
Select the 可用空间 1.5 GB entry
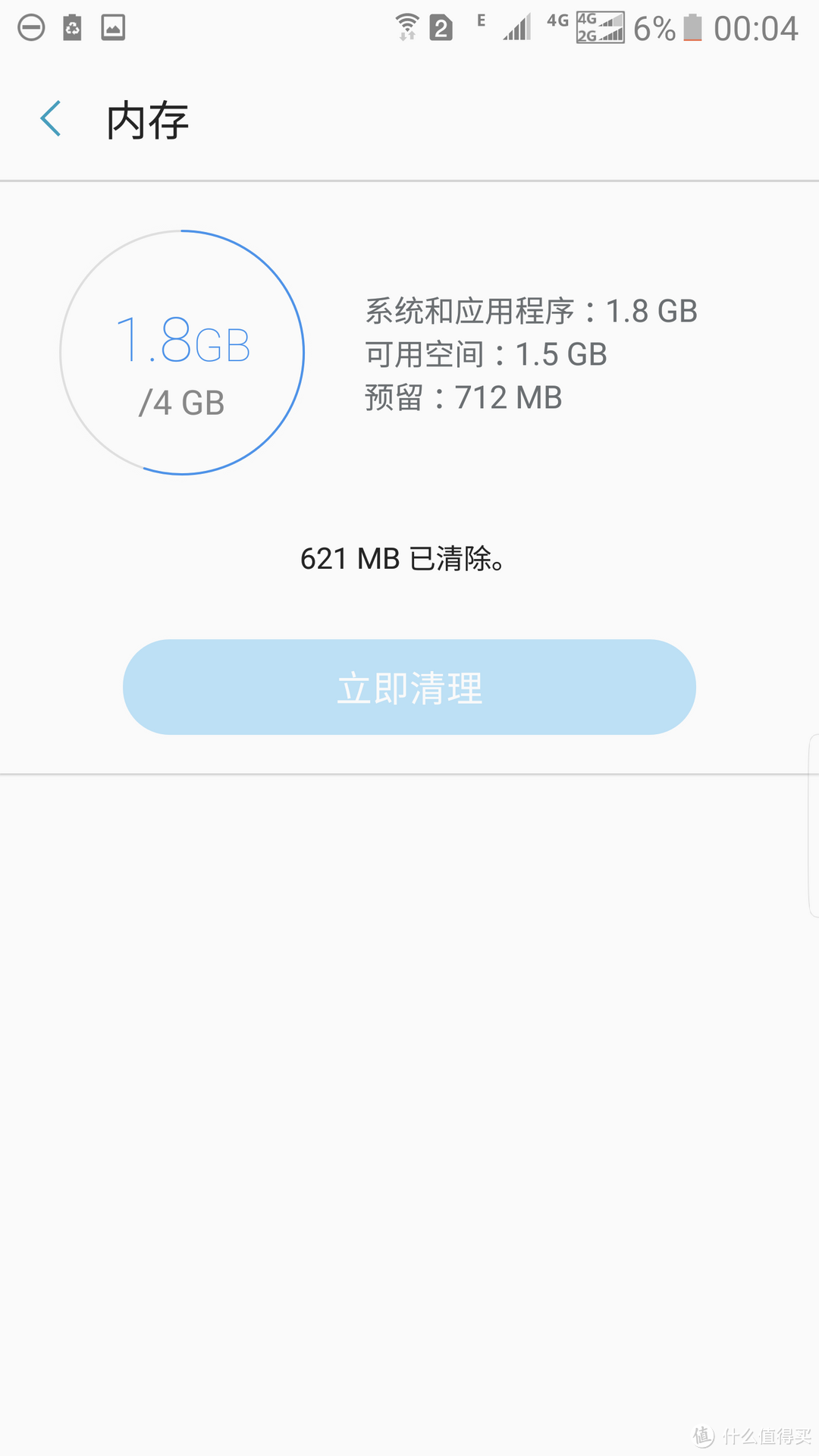(x=485, y=354)
